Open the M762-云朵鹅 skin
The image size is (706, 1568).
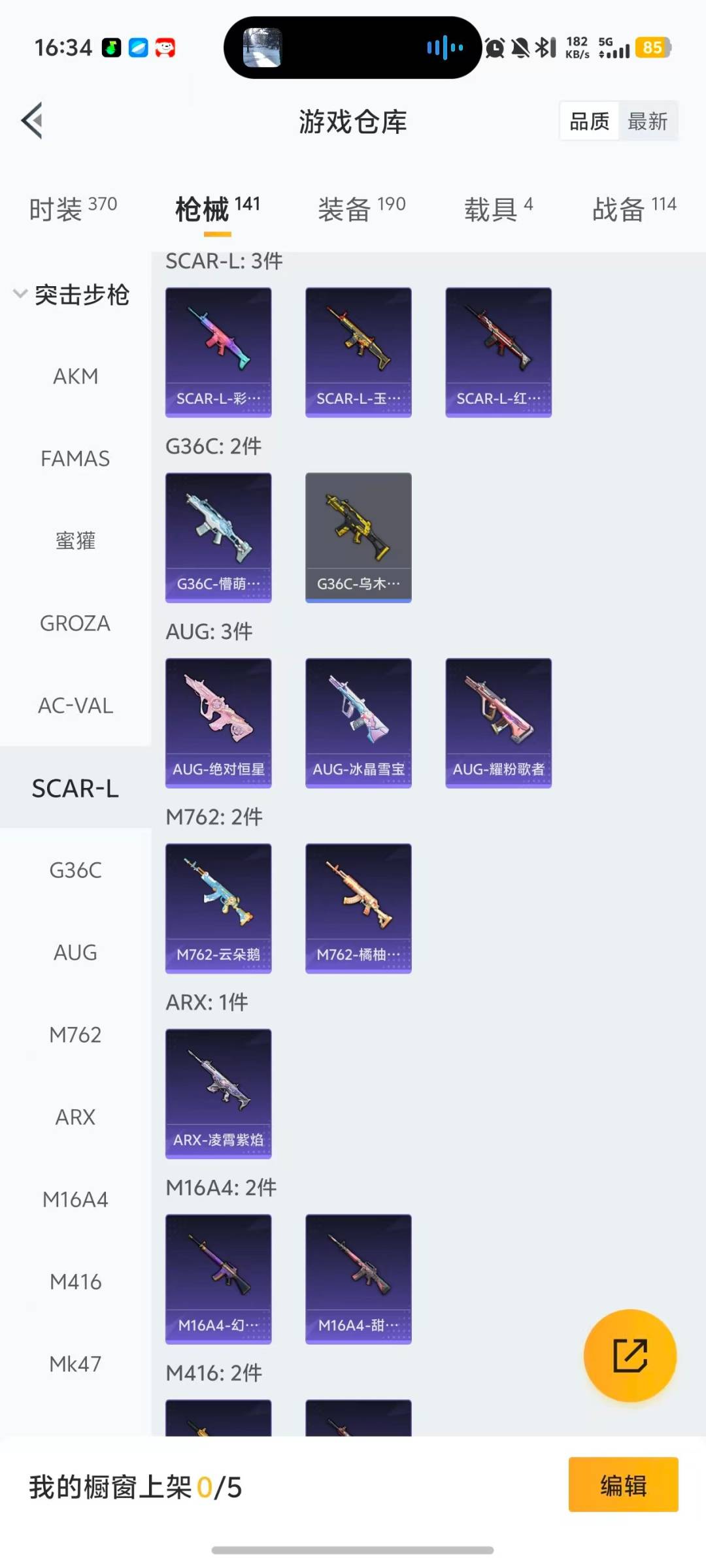click(x=218, y=908)
